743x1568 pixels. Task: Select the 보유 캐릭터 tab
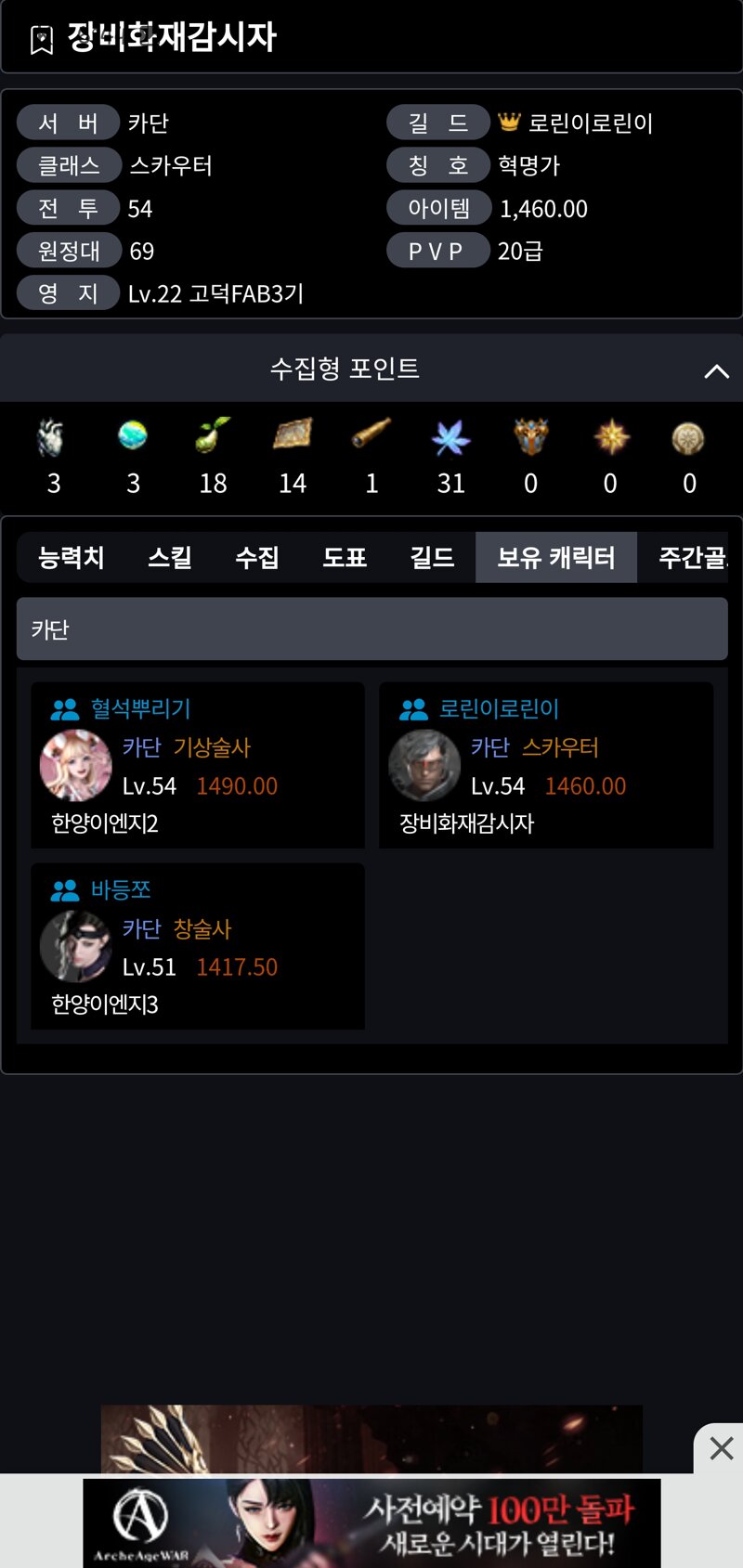[x=555, y=557]
